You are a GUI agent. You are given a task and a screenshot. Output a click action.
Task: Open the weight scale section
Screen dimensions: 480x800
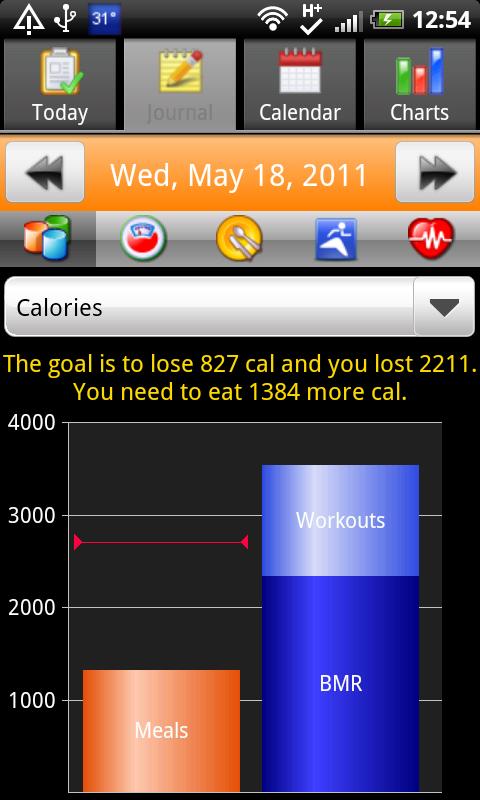click(x=143, y=238)
